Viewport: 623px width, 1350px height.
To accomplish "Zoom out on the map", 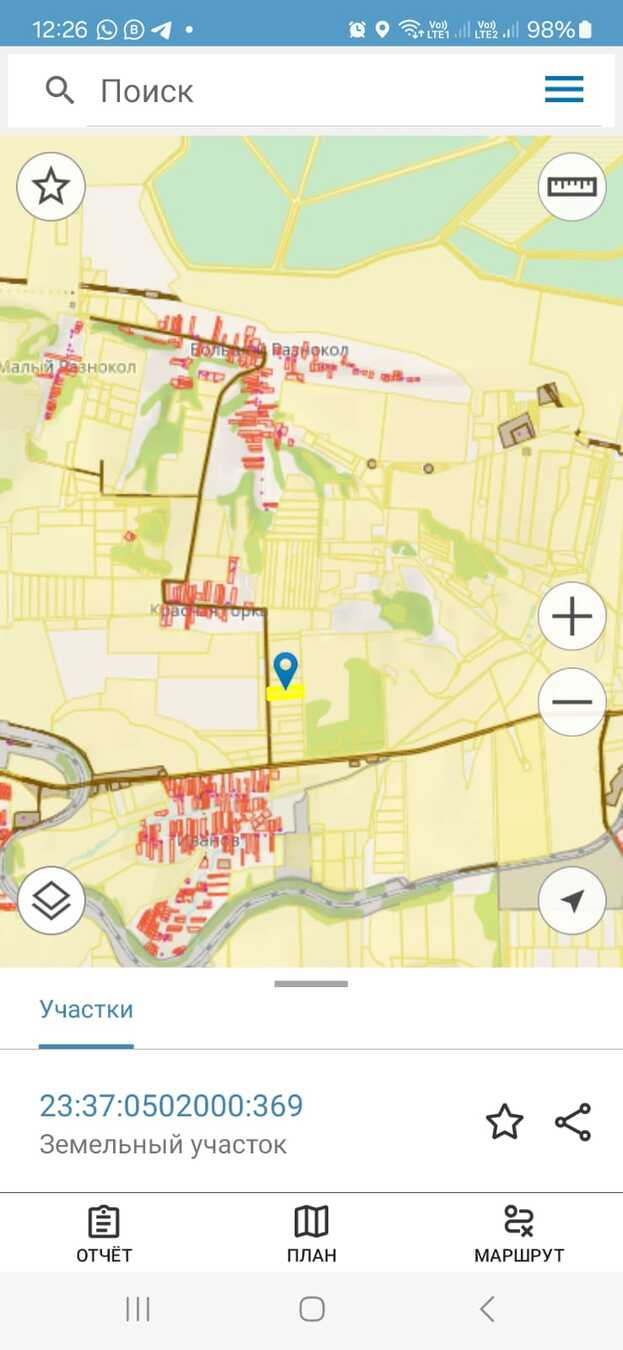I will 572,702.
